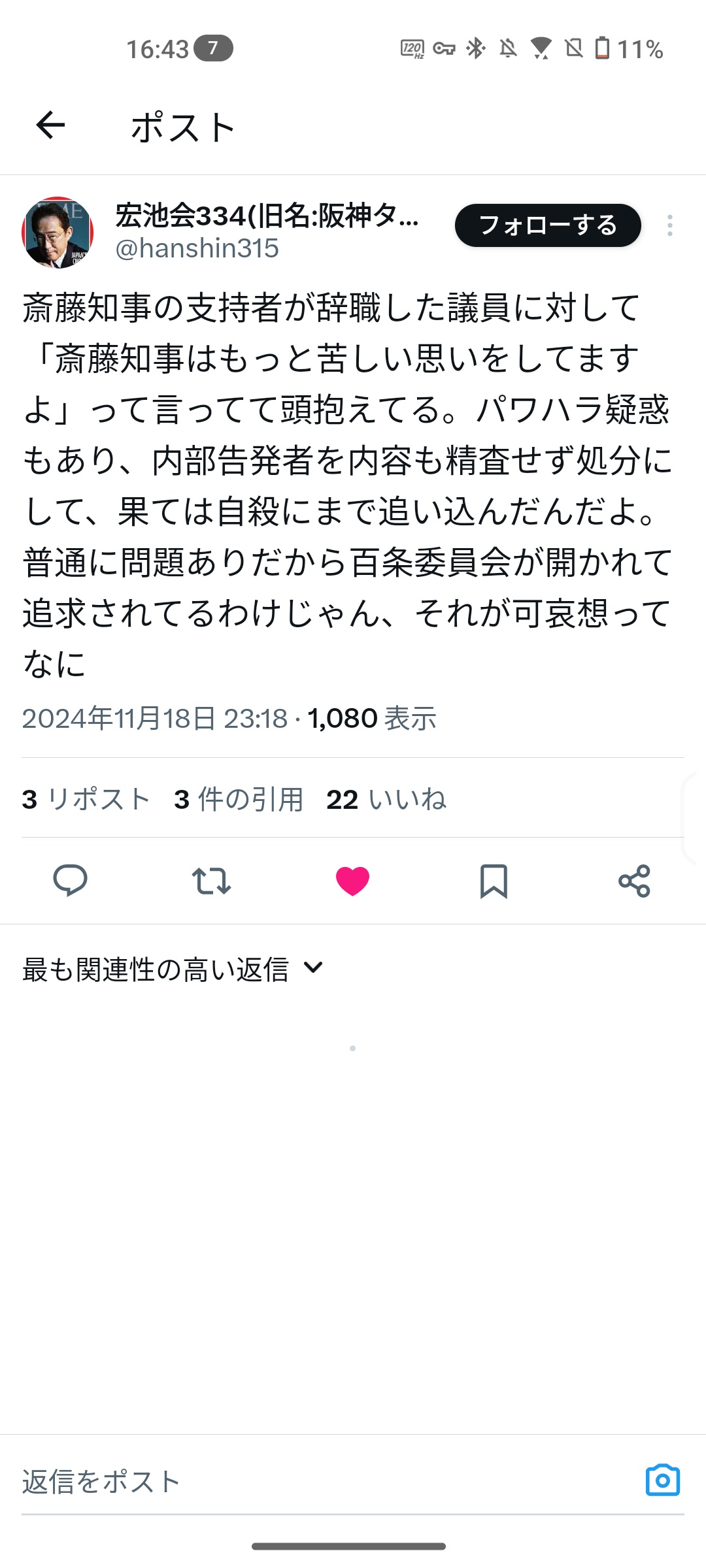The image size is (706, 1568).
Task: View the 3 リポスト list
Action: [x=86, y=799]
